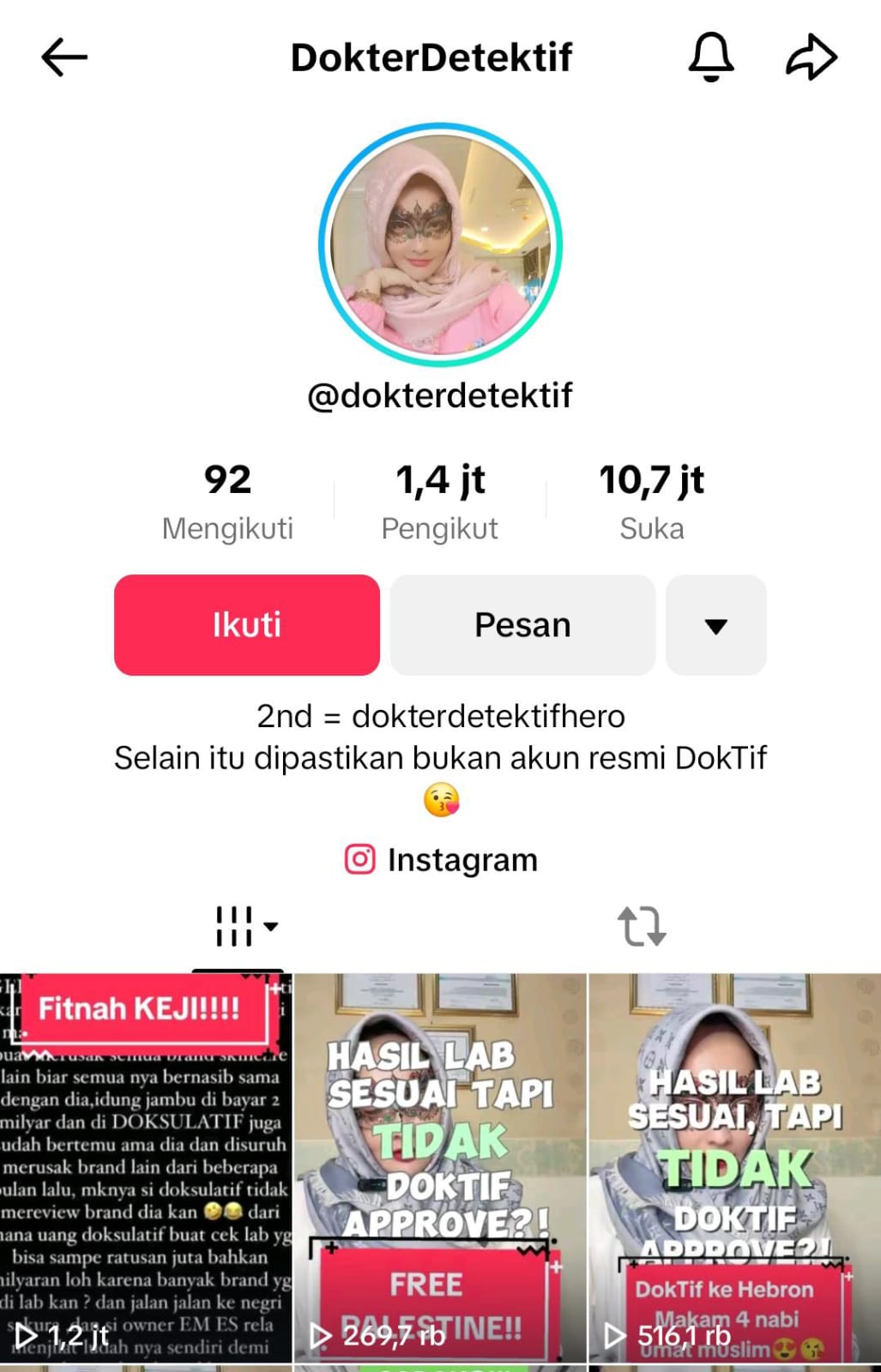
Task: Send a message with Pesan button
Action: tap(522, 625)
